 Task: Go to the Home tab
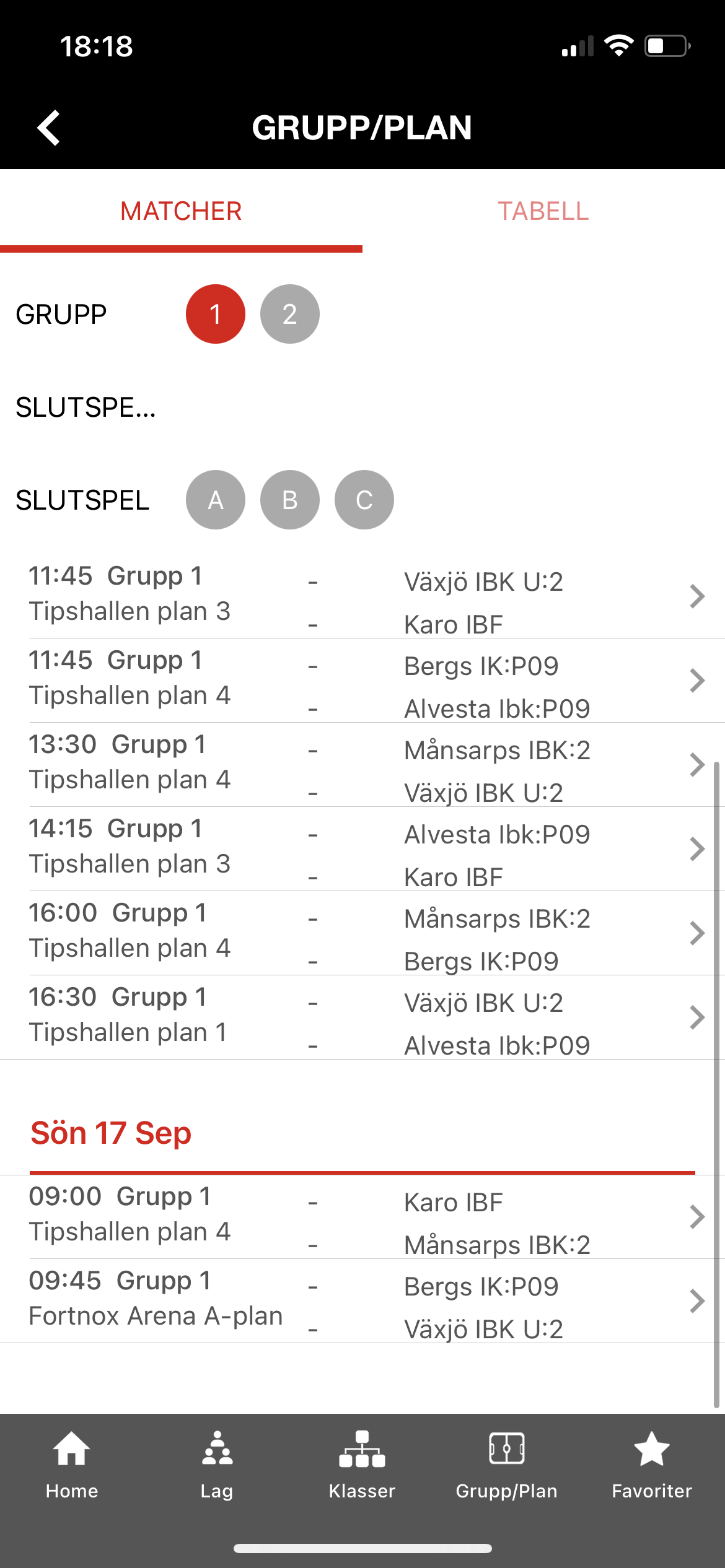click(x=72, y=1465)
